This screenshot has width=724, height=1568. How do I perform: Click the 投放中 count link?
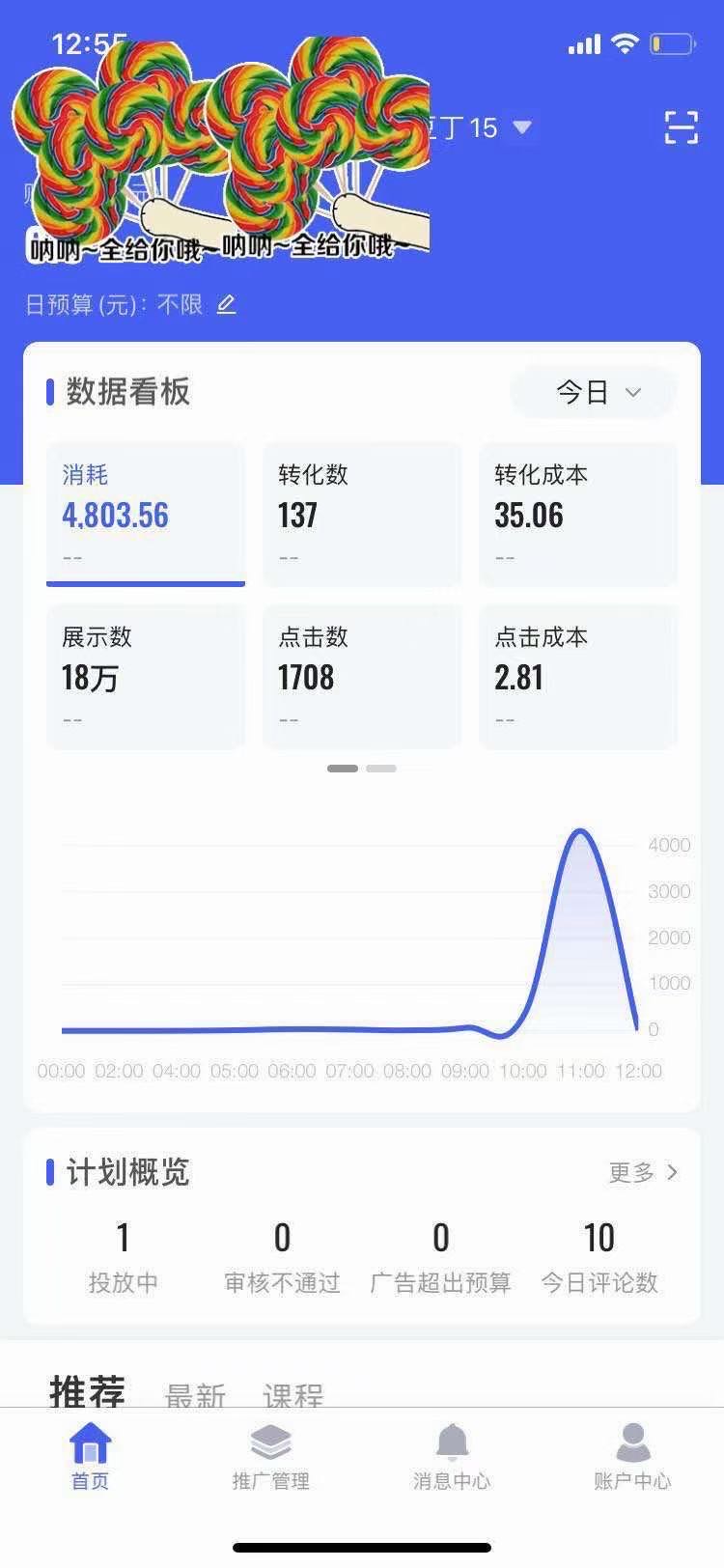pos(123,1250)
